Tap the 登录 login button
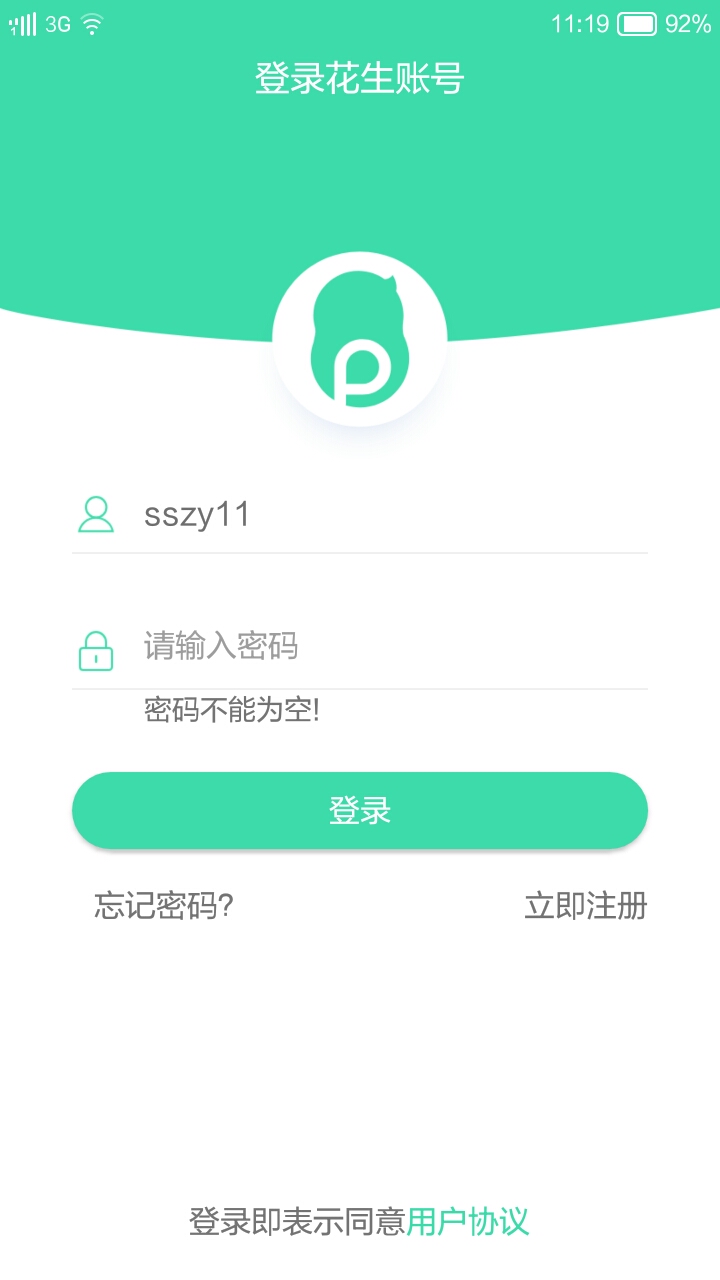 [360, 810]
